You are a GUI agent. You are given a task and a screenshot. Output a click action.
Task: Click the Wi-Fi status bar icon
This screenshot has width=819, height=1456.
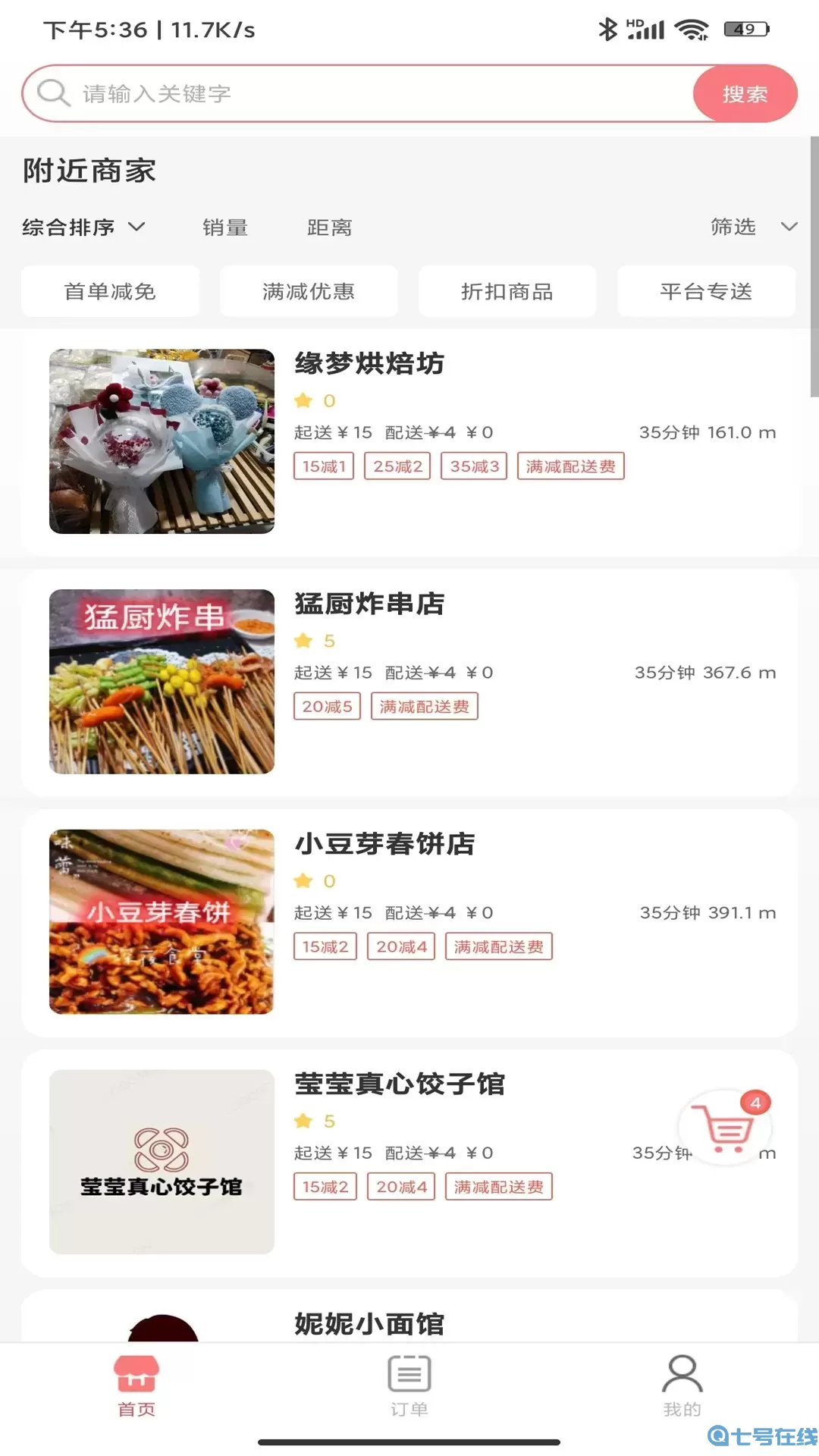(692, 29)
